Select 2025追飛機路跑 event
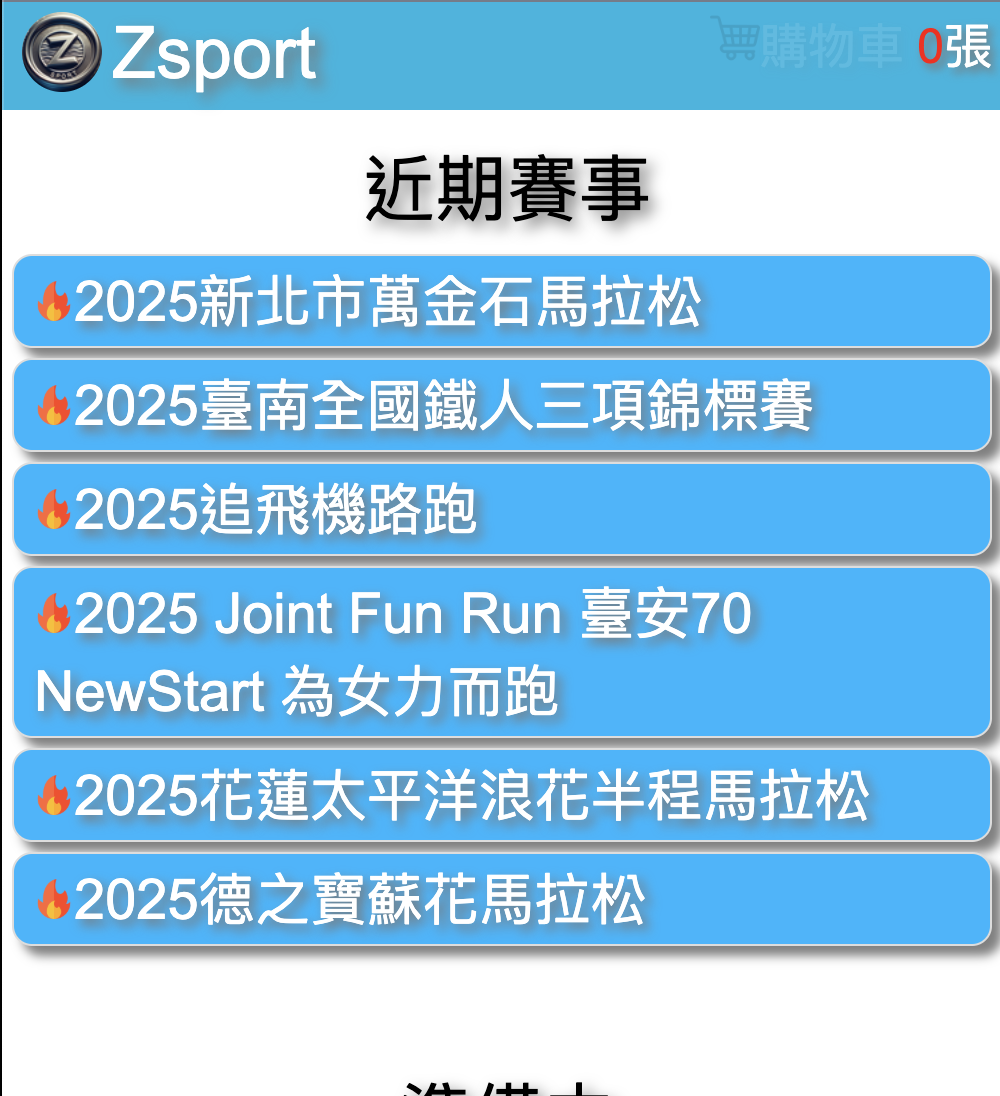The width and height of the screenshot is (1000, 1096). [x=501, y=510]
